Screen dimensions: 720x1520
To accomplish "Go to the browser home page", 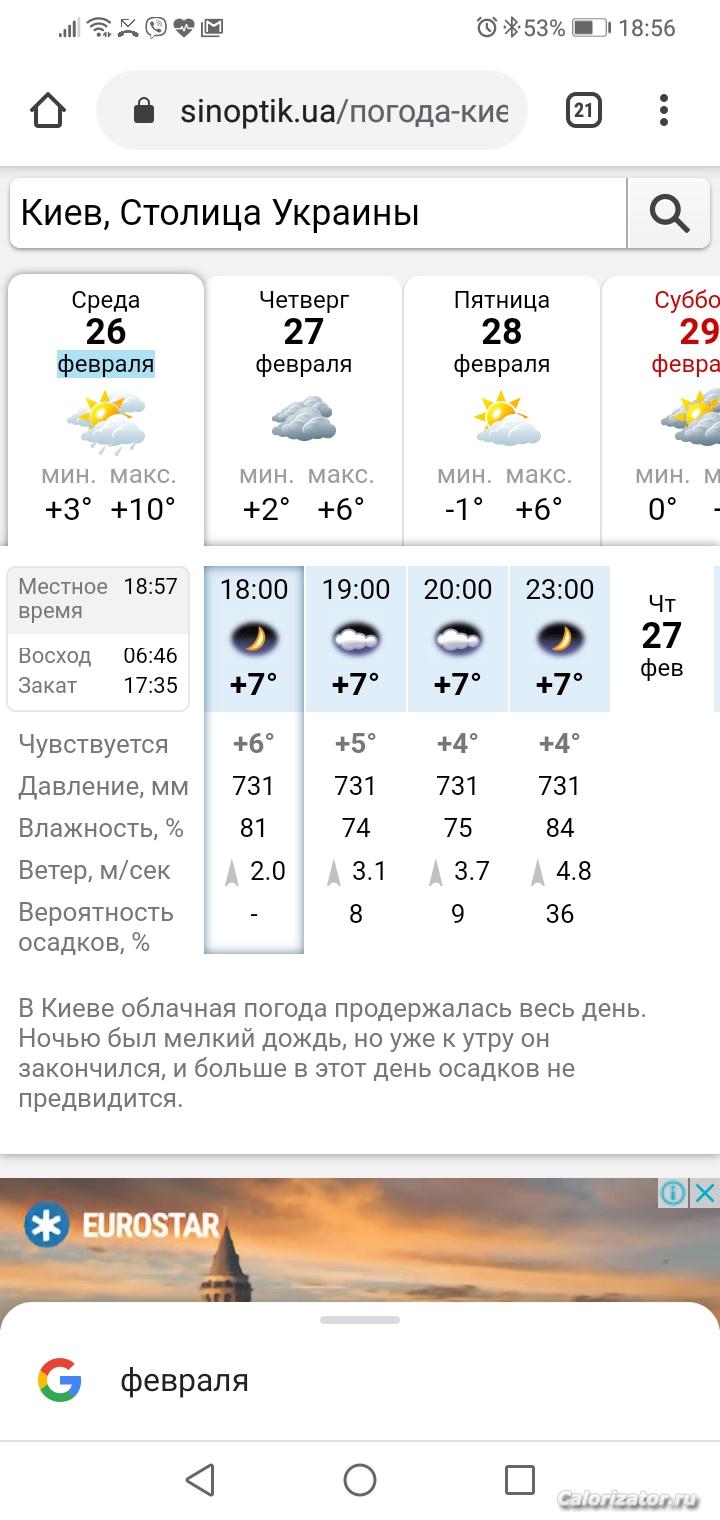I will pyautogui.click(x=47, y=111).
